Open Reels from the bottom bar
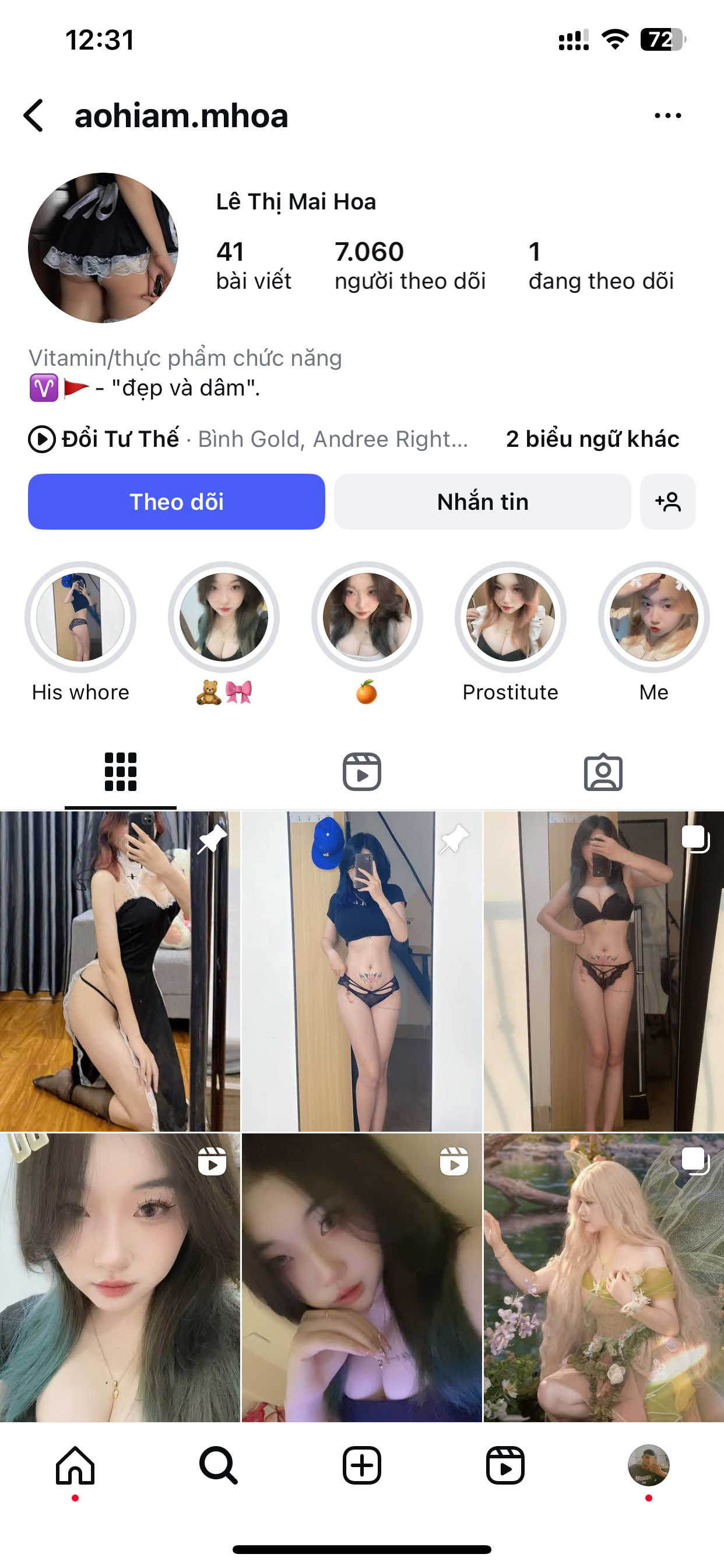 tap(505, 1466)
